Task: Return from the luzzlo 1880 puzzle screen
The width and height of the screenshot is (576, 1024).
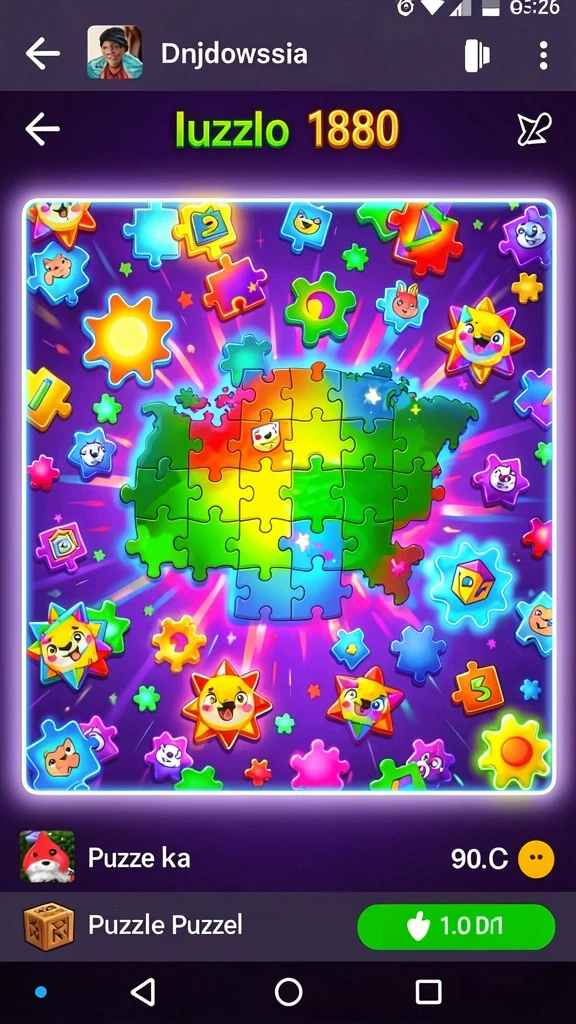Action: pos(42,129)
